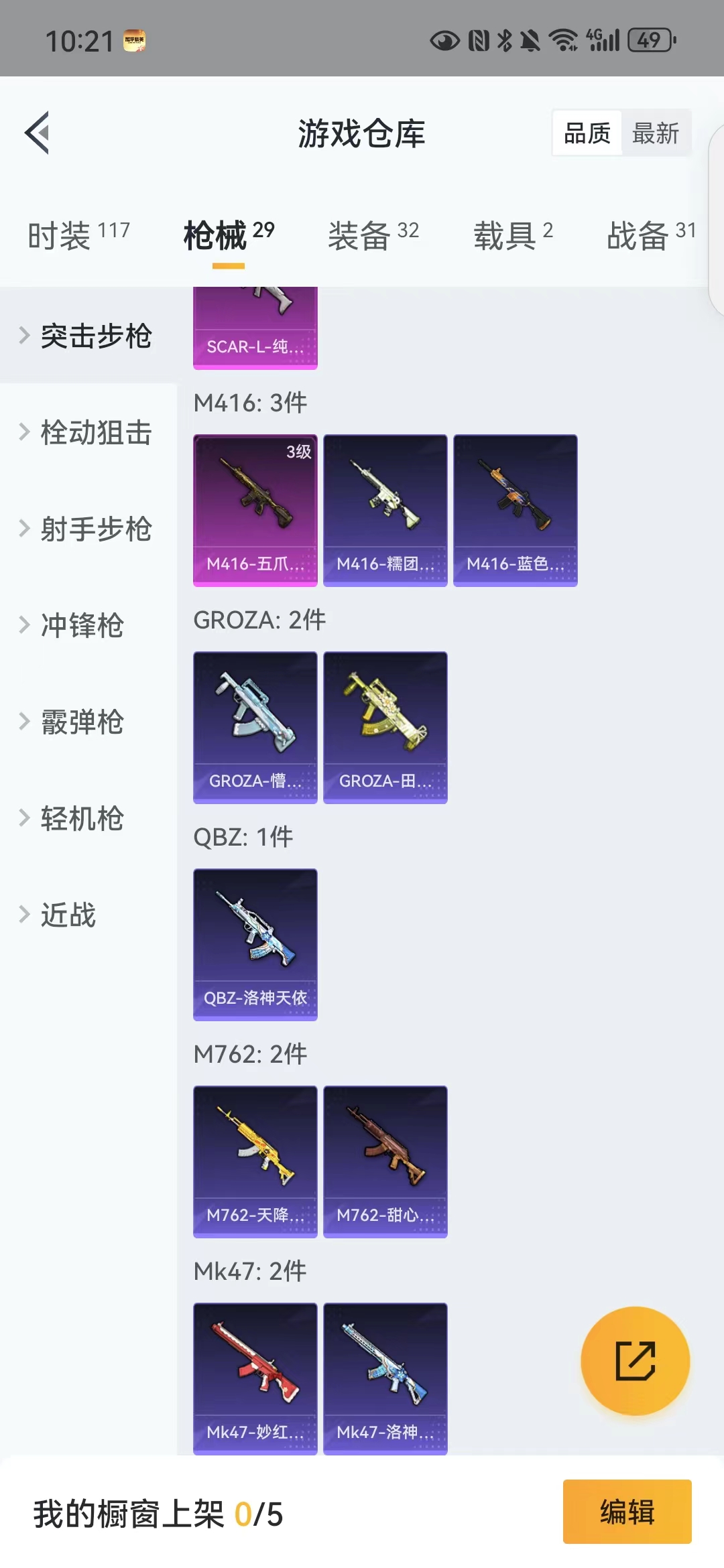Open the QBZ-洛神天依 gun skin

tap(255, 945)
